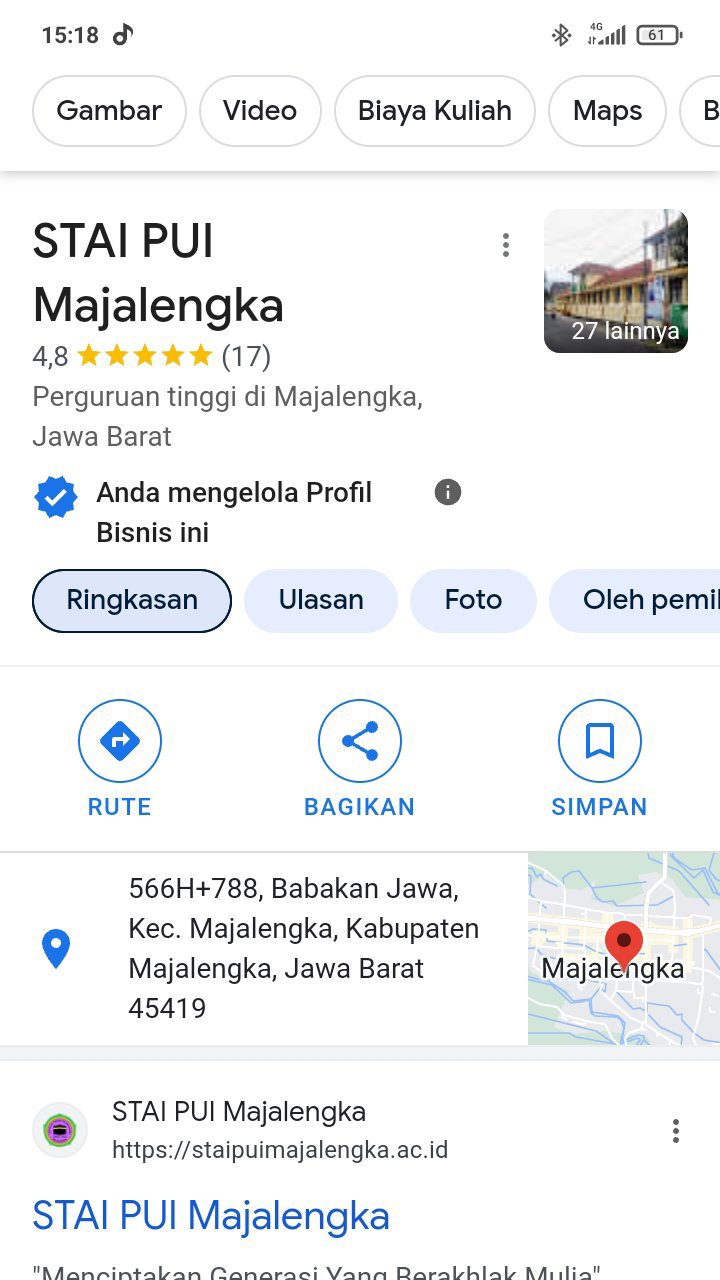Share this place using Bagikan
The image size is (720, 1280).
pyautogui.click(x=360, y=759)
